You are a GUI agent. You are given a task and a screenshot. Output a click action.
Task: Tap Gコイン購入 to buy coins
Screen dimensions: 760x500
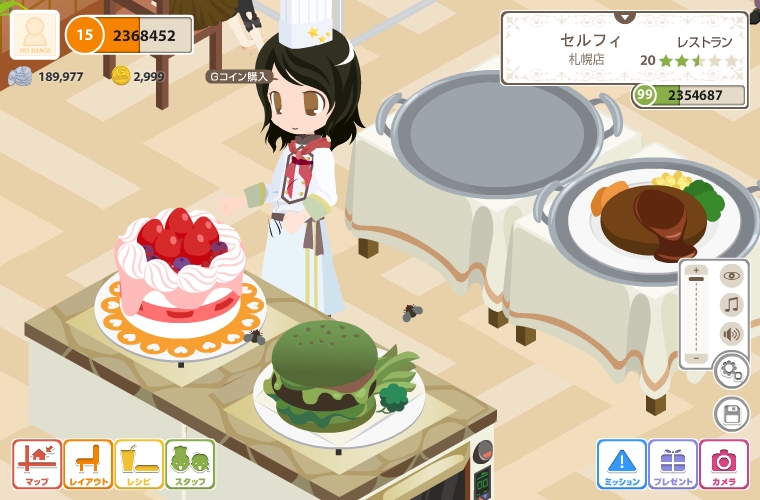click(x=238, y=76)
